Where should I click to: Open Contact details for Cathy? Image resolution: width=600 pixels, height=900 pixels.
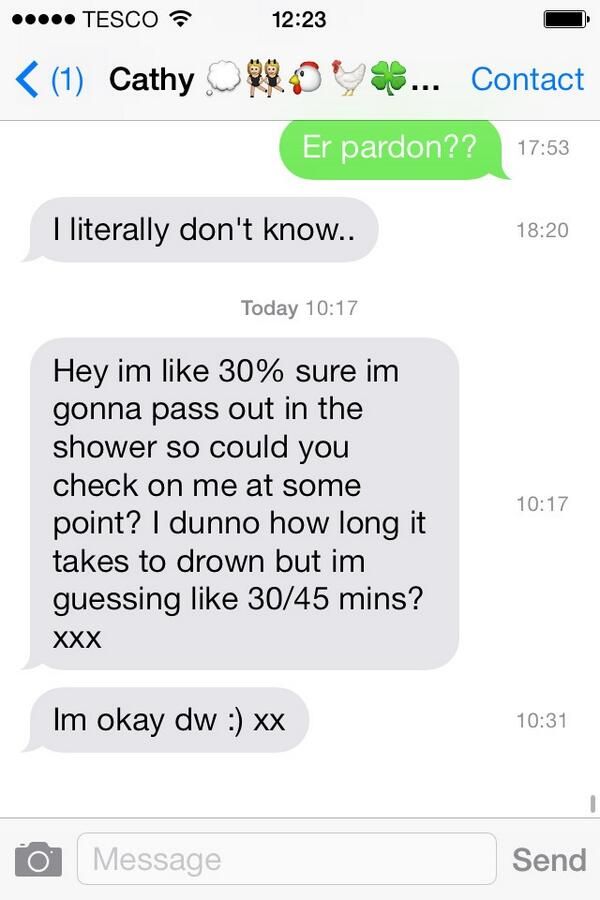tap(526, 79)
